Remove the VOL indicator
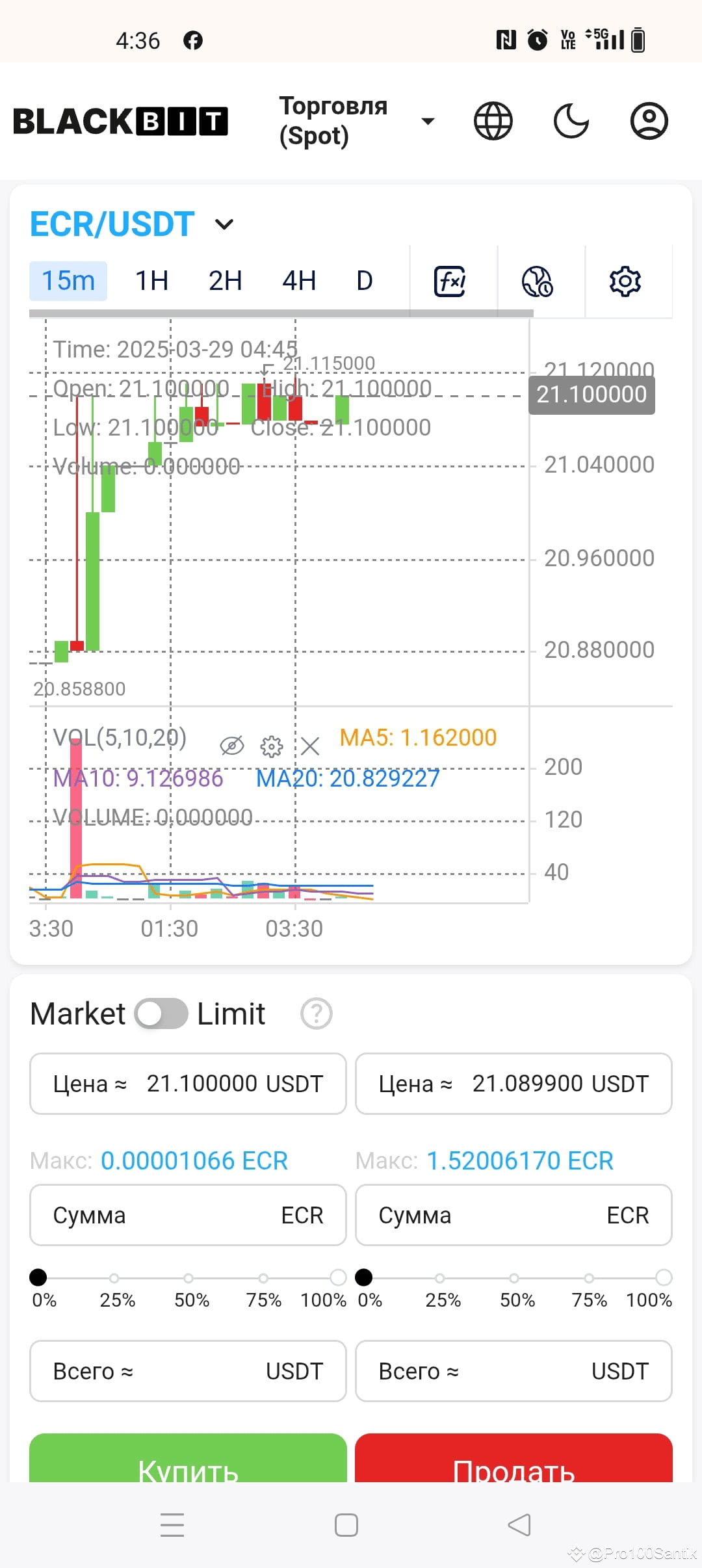Screen dimensions: 702x1568 [x=310, y=746]
